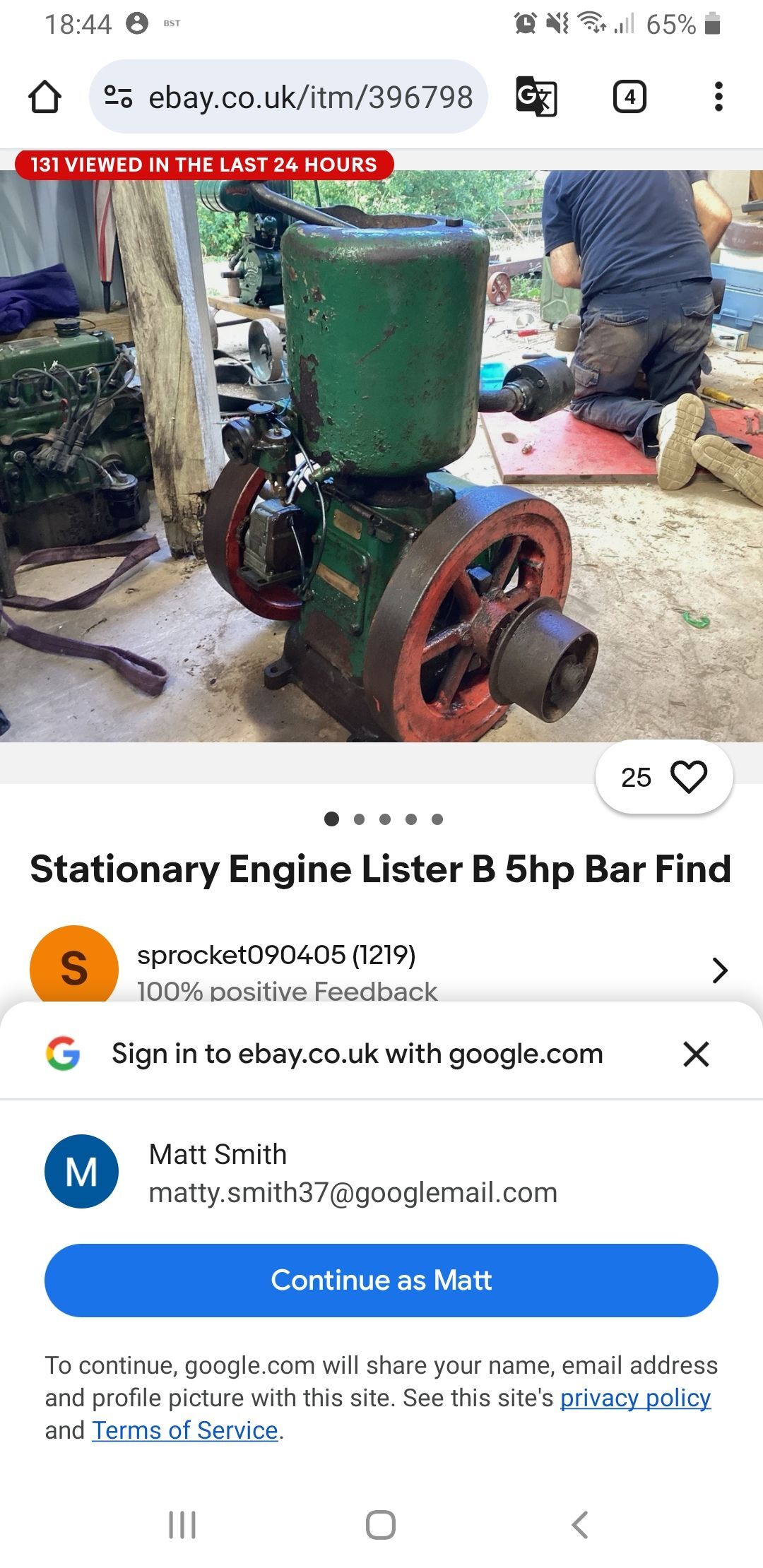Open the Terms of Service link
763x1568 pixels.
tap(185, 1430)
